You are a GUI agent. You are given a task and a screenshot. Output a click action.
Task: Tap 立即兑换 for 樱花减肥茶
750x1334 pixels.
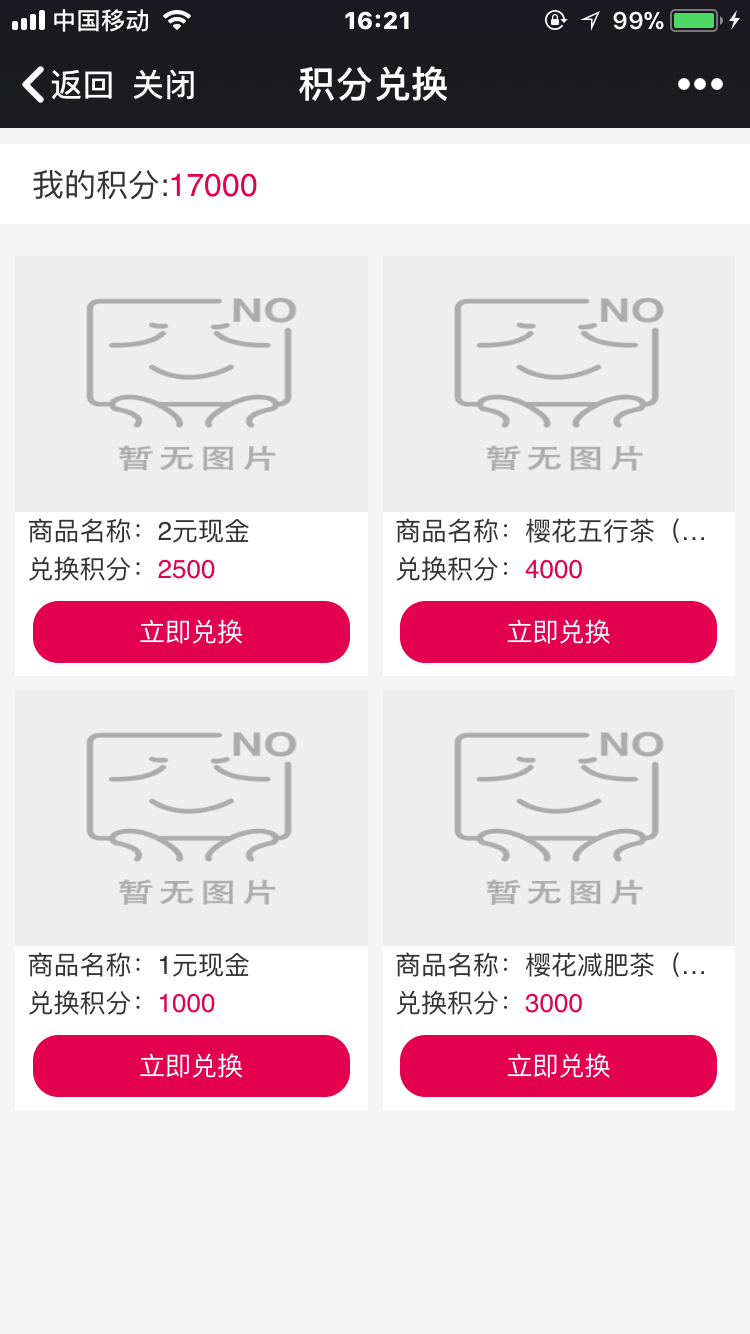click(558, 1066)
